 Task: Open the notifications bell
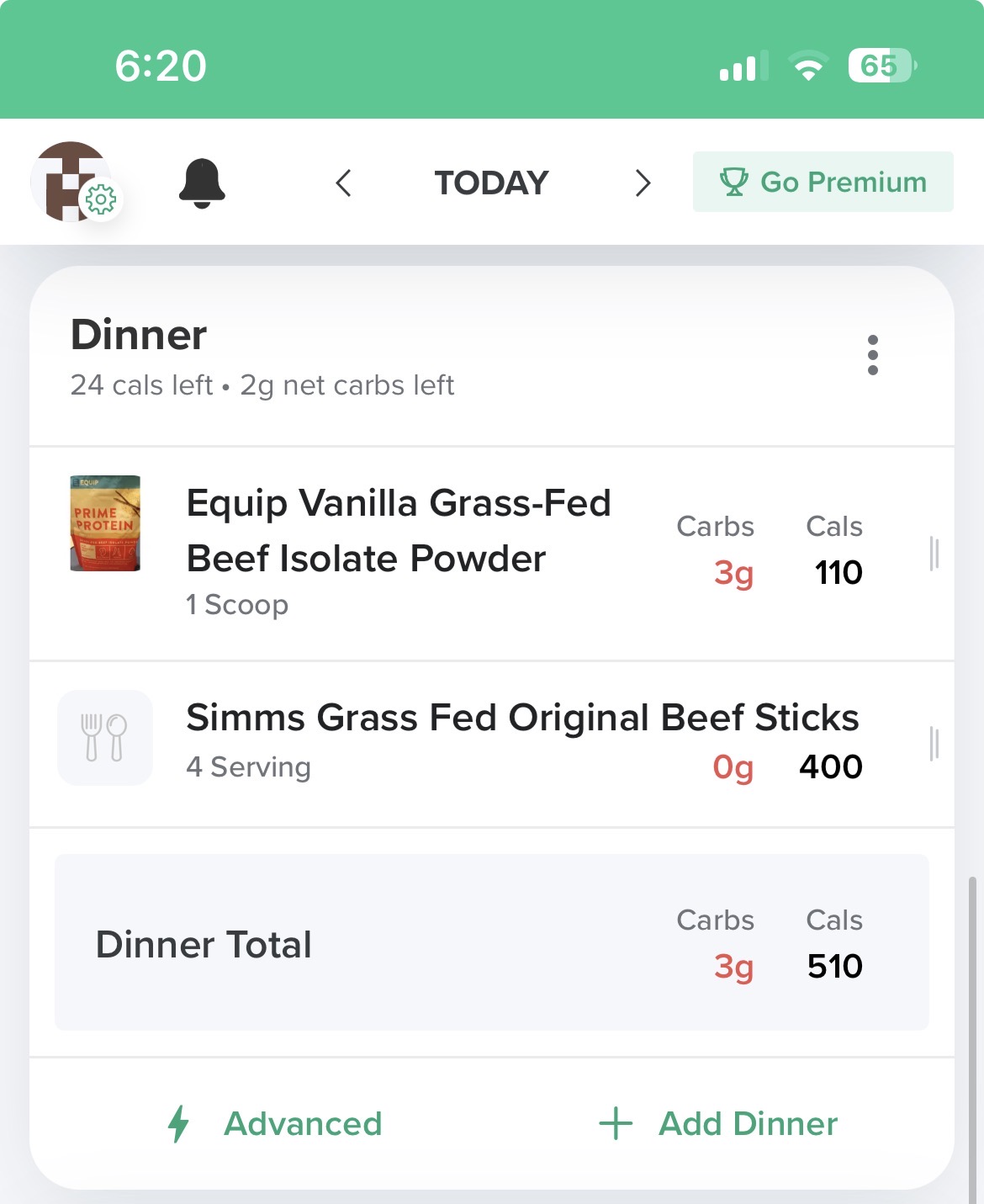202,182
